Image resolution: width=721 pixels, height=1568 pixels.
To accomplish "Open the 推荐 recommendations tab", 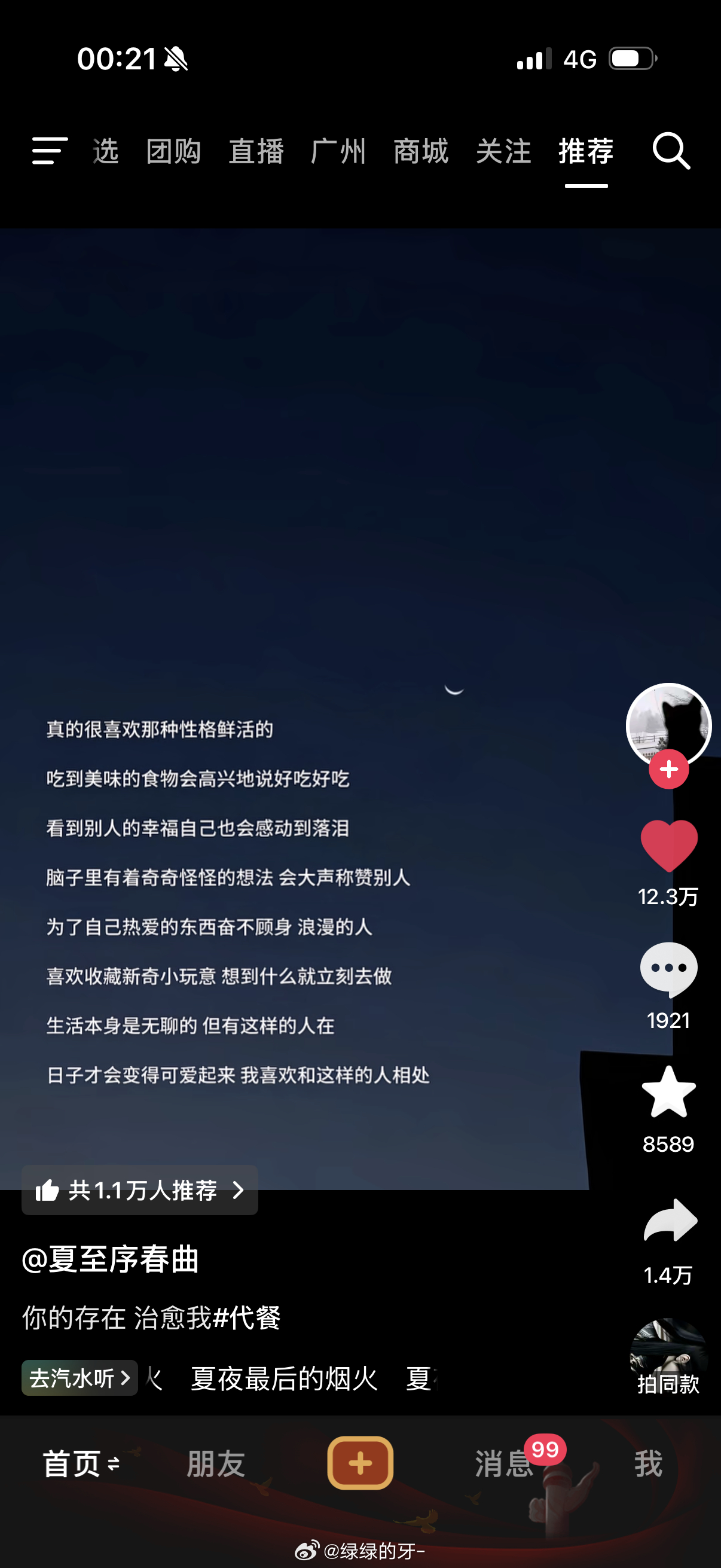I will click(x=585, y=152).
